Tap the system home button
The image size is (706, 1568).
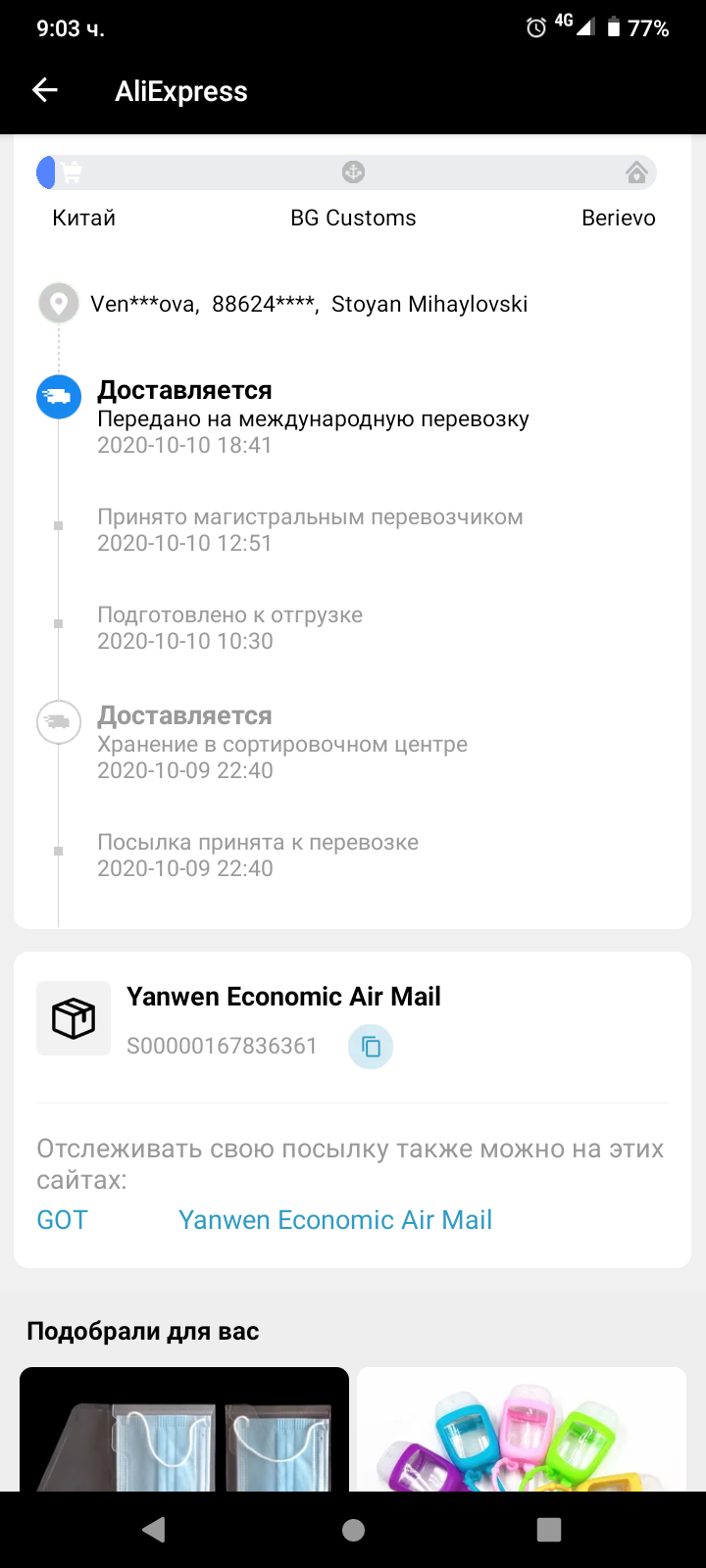pos(353,1530)
